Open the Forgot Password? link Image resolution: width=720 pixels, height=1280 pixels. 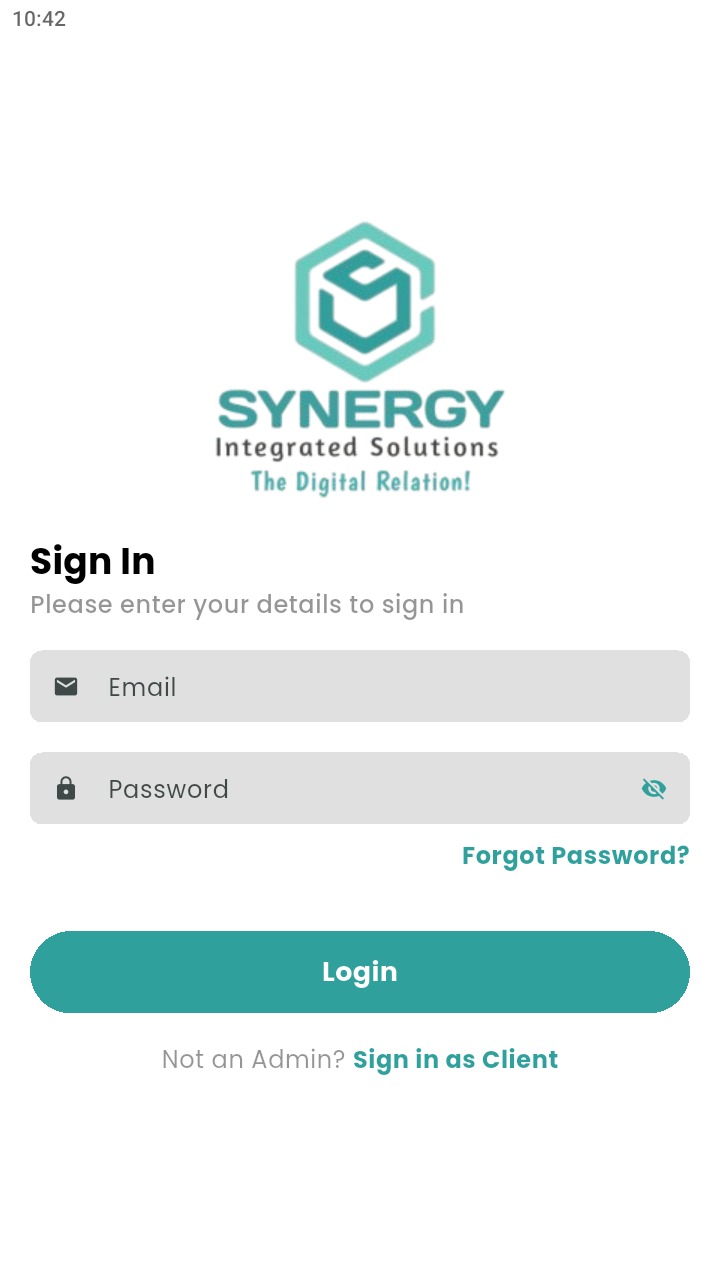[576, 855]
